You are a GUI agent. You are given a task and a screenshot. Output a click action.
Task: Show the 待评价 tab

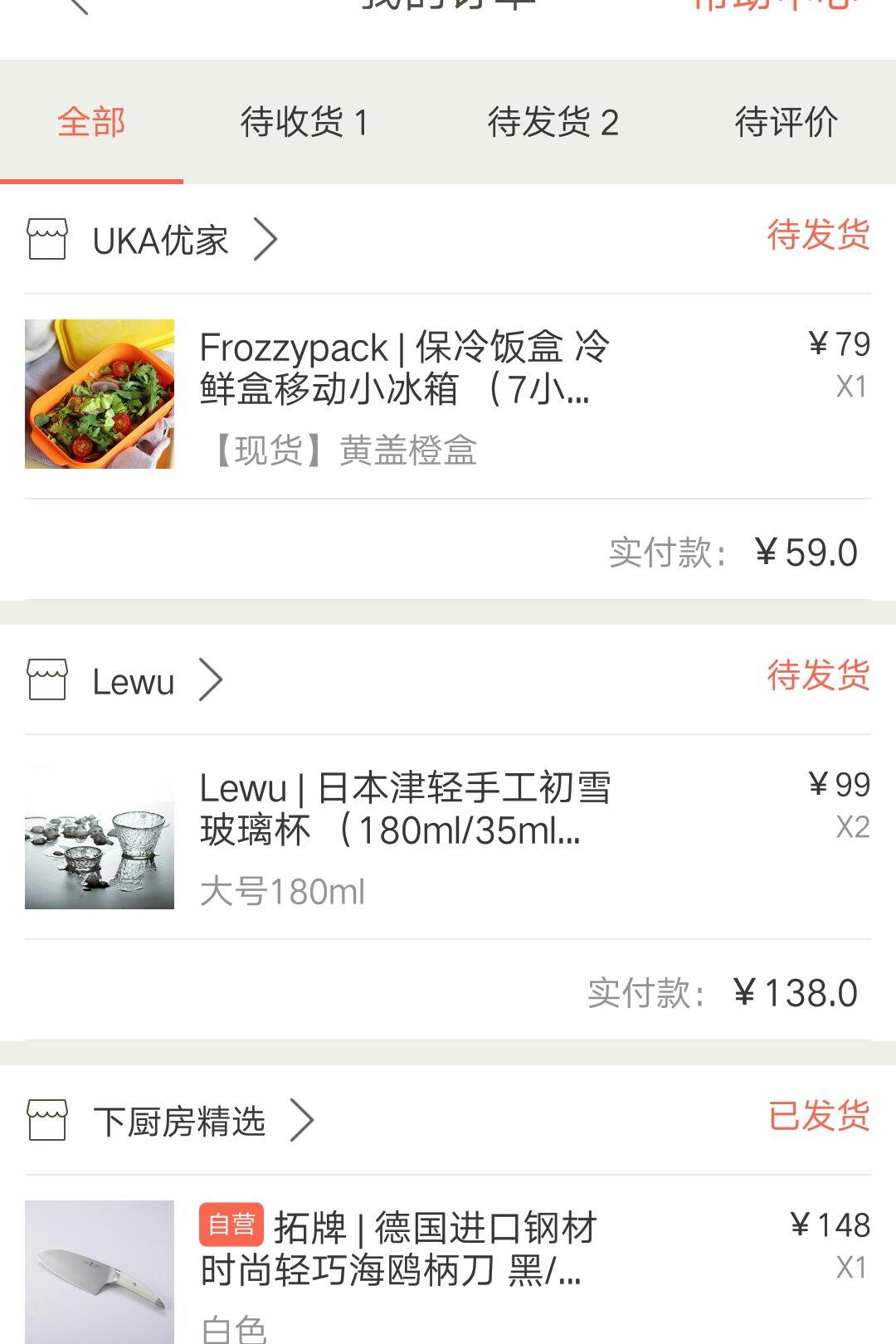pos(786,123)
